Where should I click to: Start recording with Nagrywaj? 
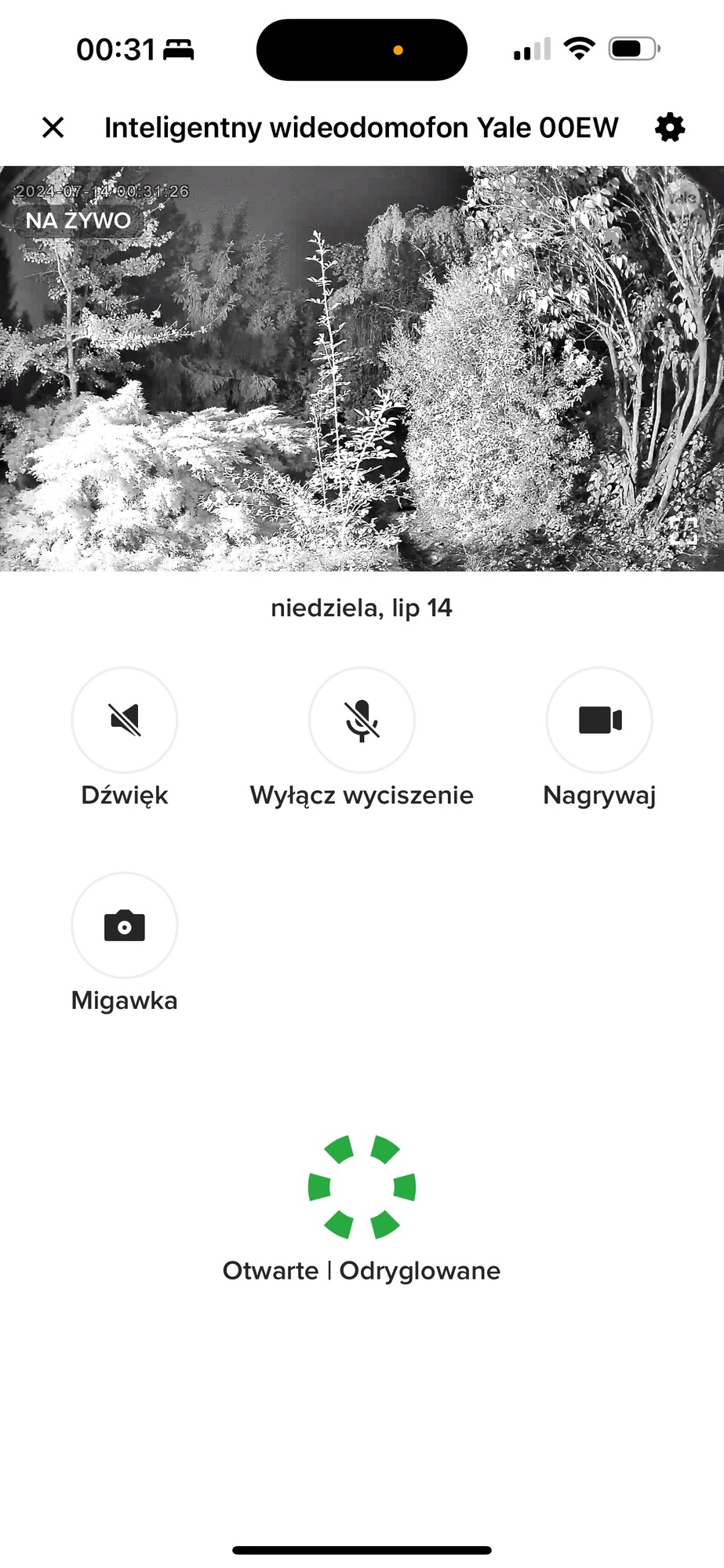(599, 720)
